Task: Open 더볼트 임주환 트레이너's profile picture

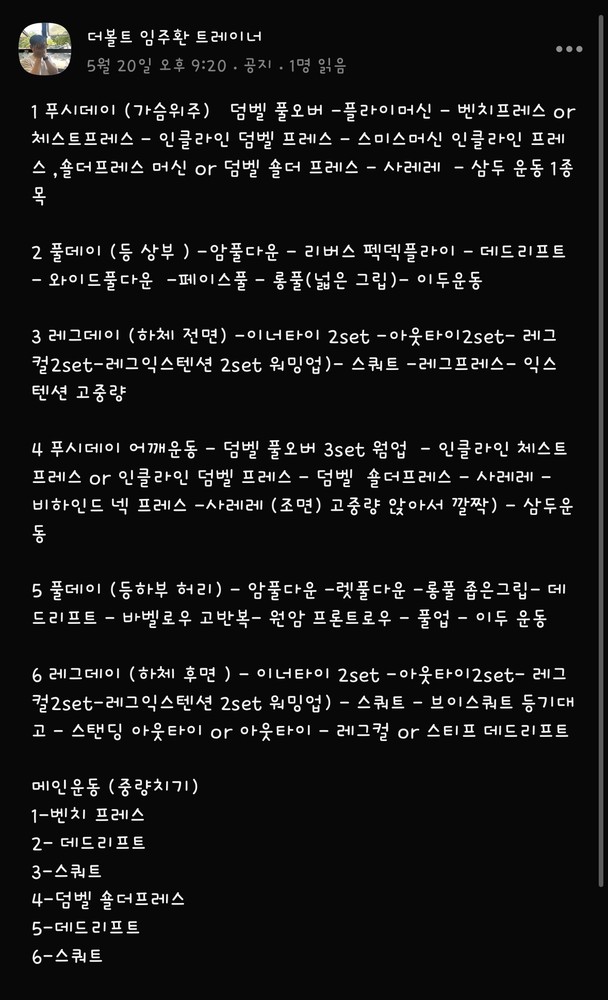Action: pos(45,49)
